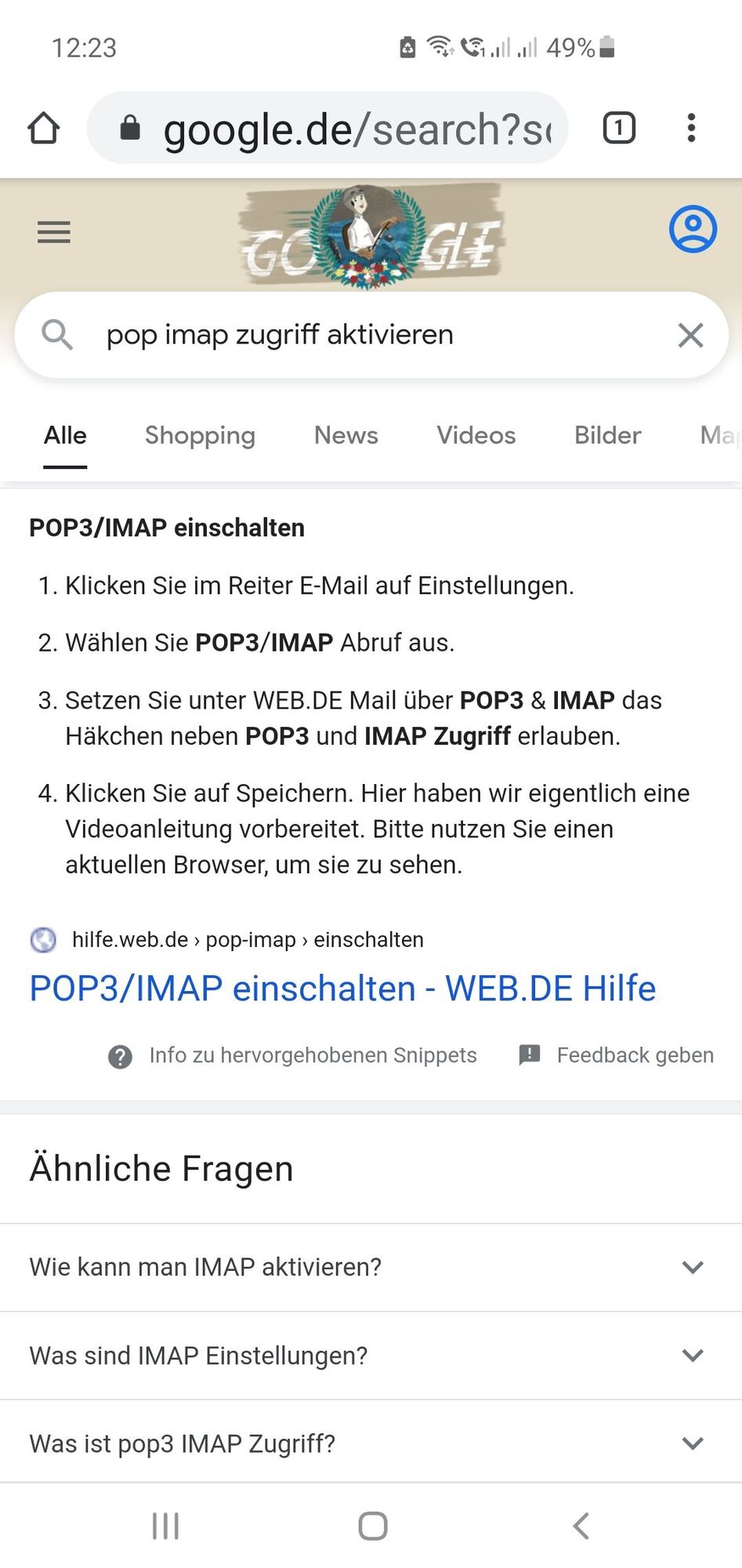Switch to the Videos tab

476,436
